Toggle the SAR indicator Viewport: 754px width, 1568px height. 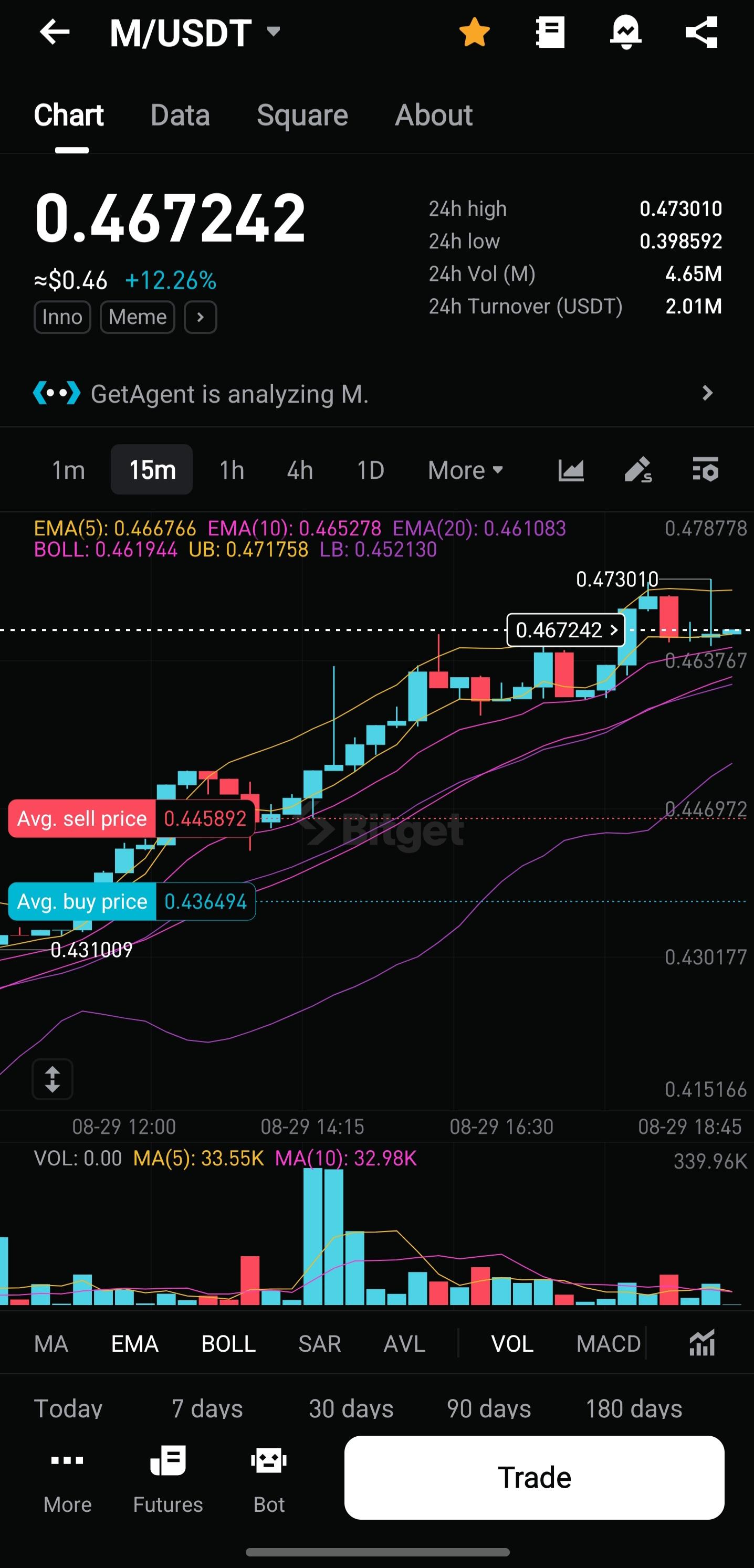tap(319, 1343)
